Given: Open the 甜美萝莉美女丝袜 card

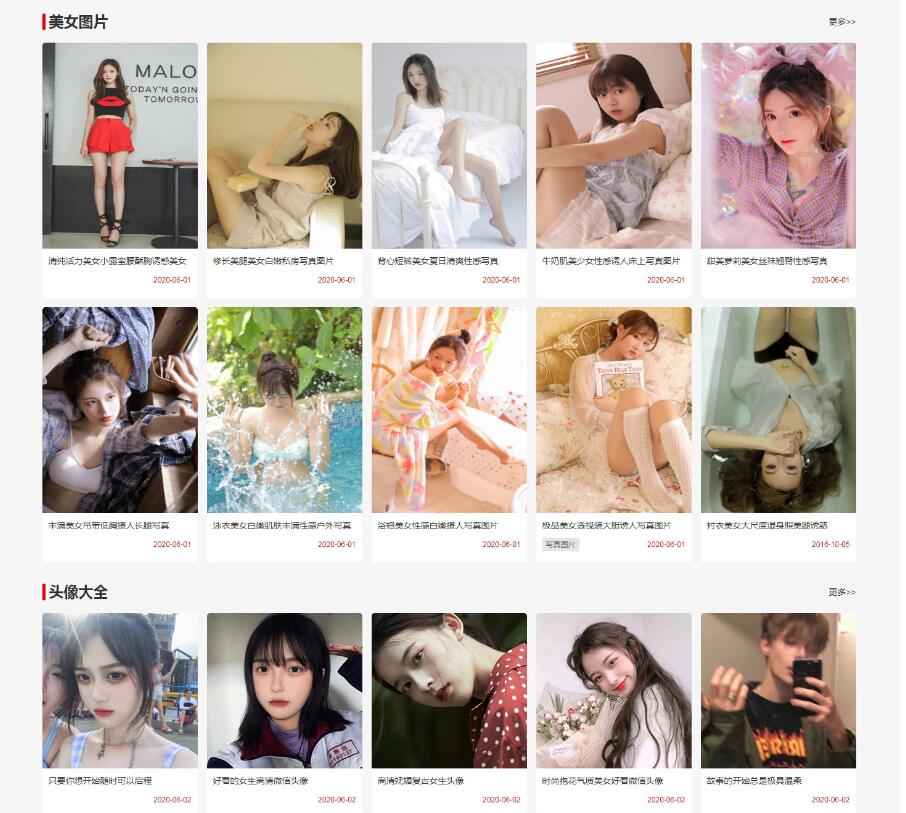Looking at the screenshot, I should (x=778, y=146).
